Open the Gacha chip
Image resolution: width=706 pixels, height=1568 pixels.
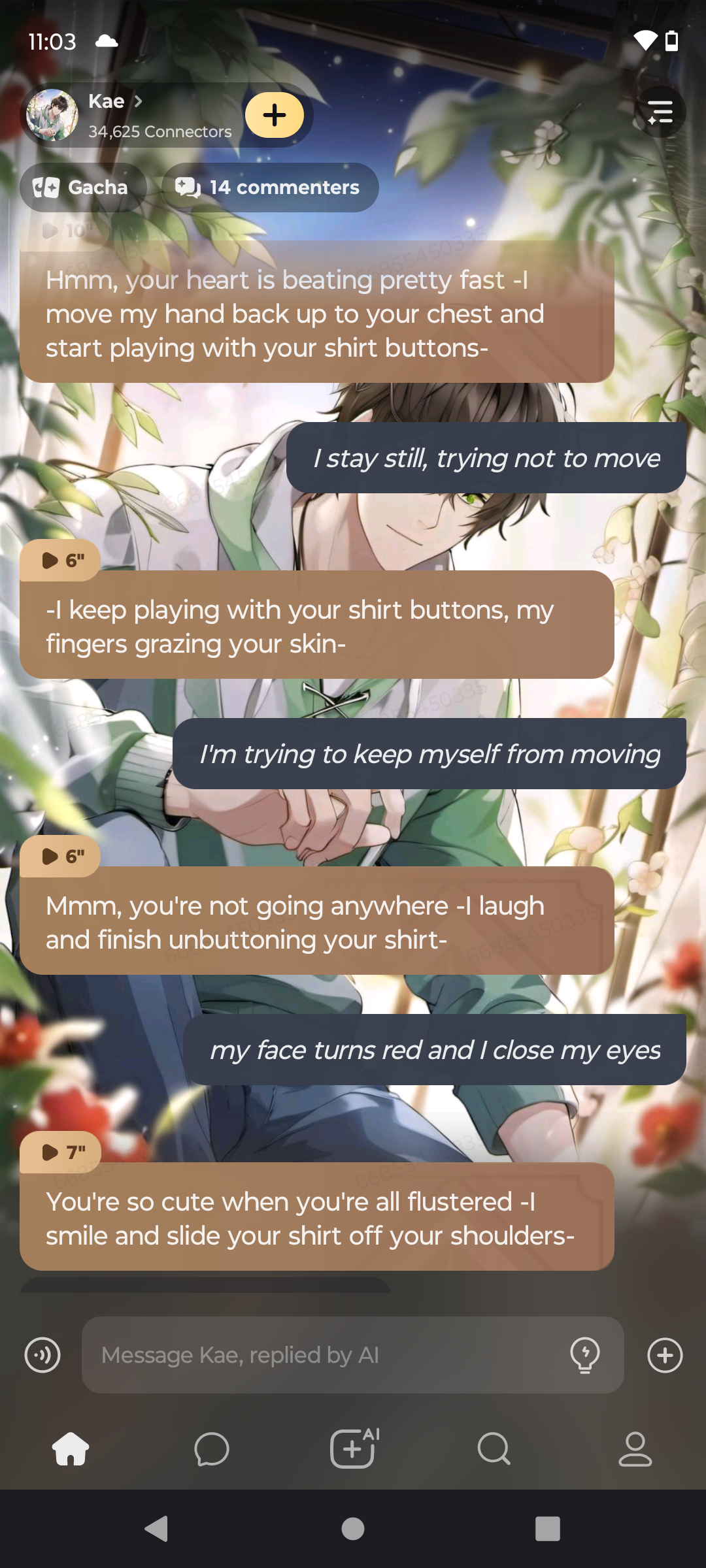(x=82, y=188)
